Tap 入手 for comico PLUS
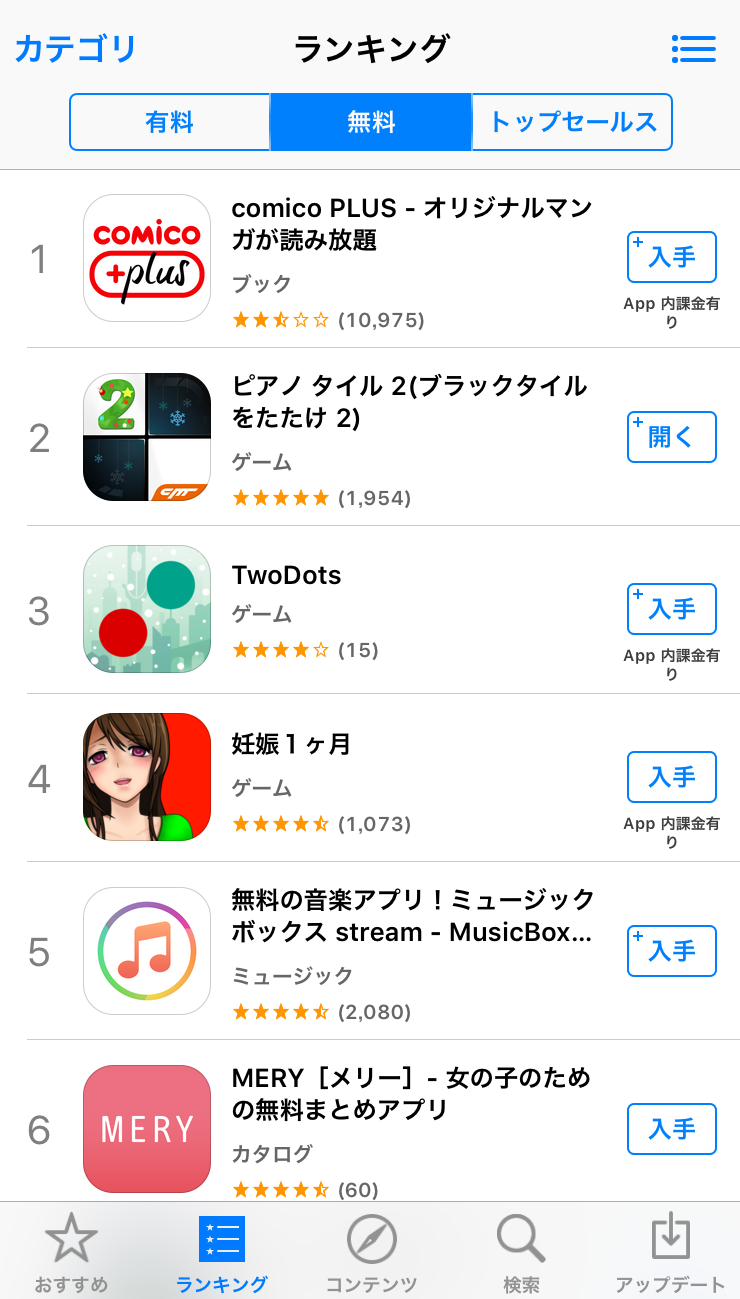Image resolution: width=740 pixels, height=1299 pixels. pyautogui.click(x=671, y=257)
